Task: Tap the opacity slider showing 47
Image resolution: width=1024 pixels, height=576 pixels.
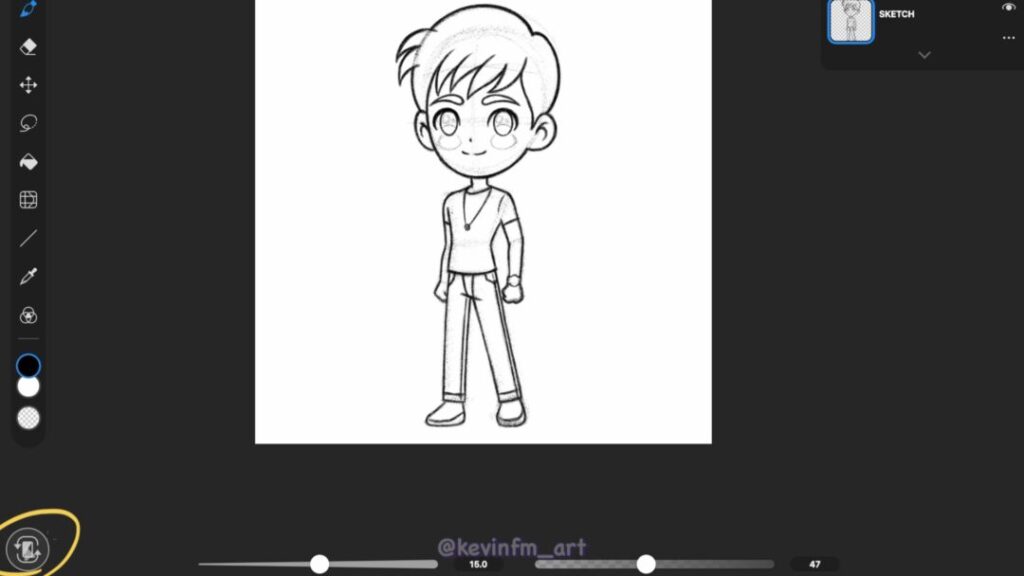Action: [x=646, y=564]
